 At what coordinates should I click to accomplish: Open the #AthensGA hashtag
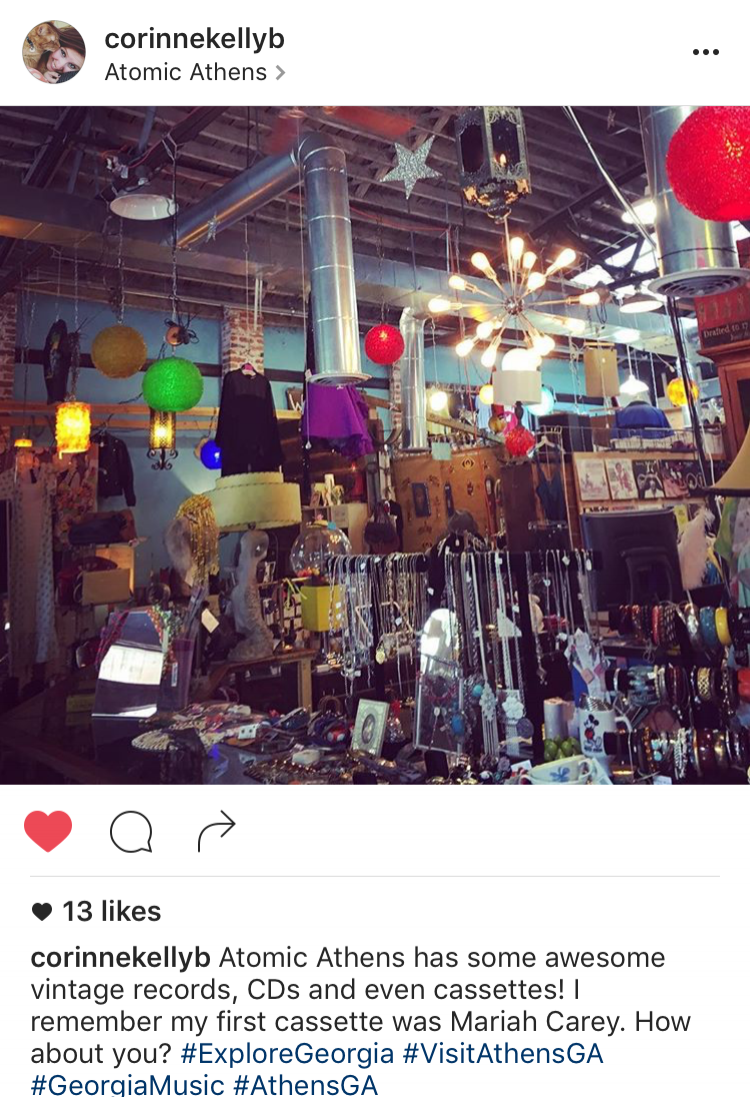(305, 1084)
